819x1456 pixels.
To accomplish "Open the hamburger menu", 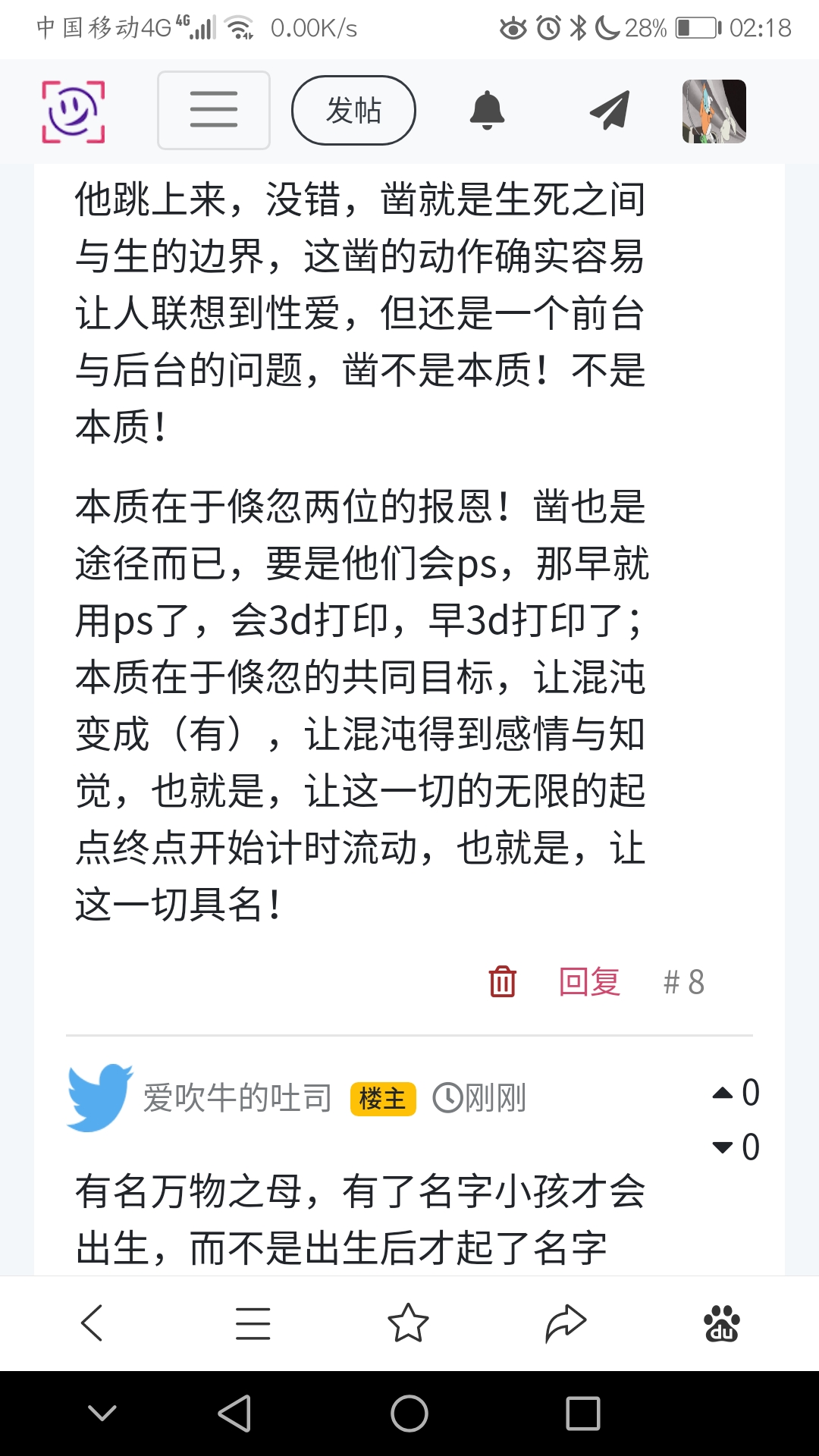I will (214, 110).
